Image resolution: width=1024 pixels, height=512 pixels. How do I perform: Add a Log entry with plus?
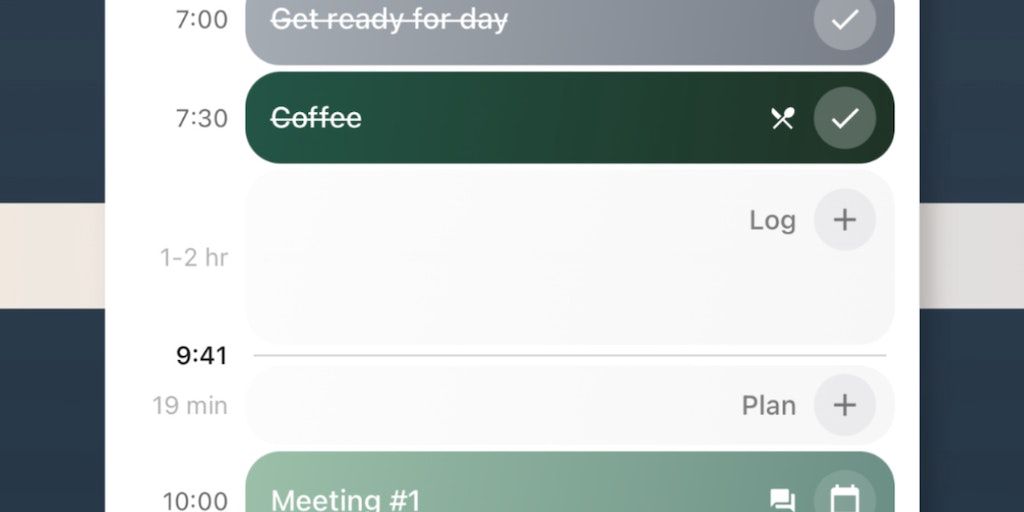[845, 220]
